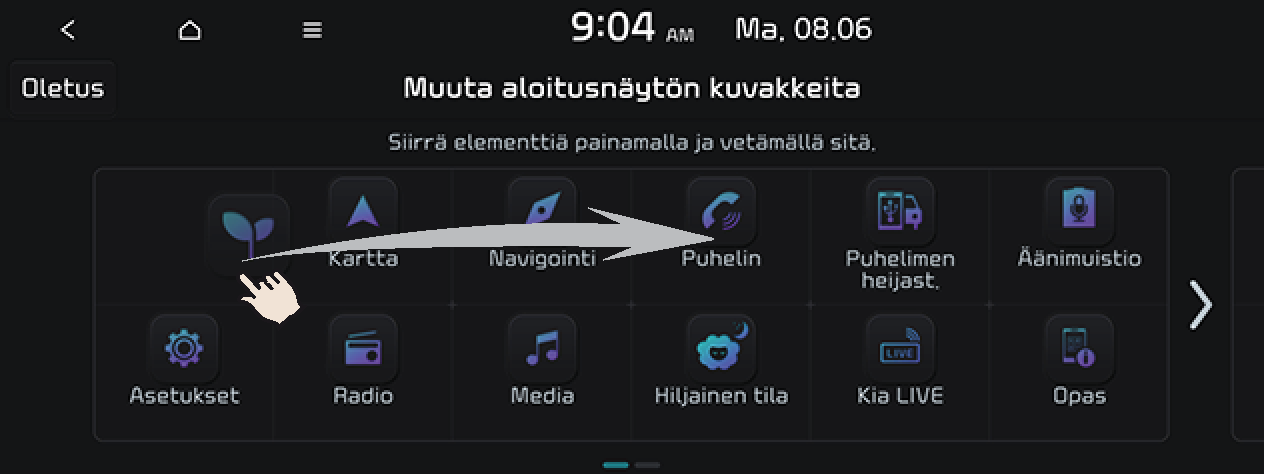Select the Puhelin icon
The width and height of the screenshot is (1264, 474).
(721, 212)
